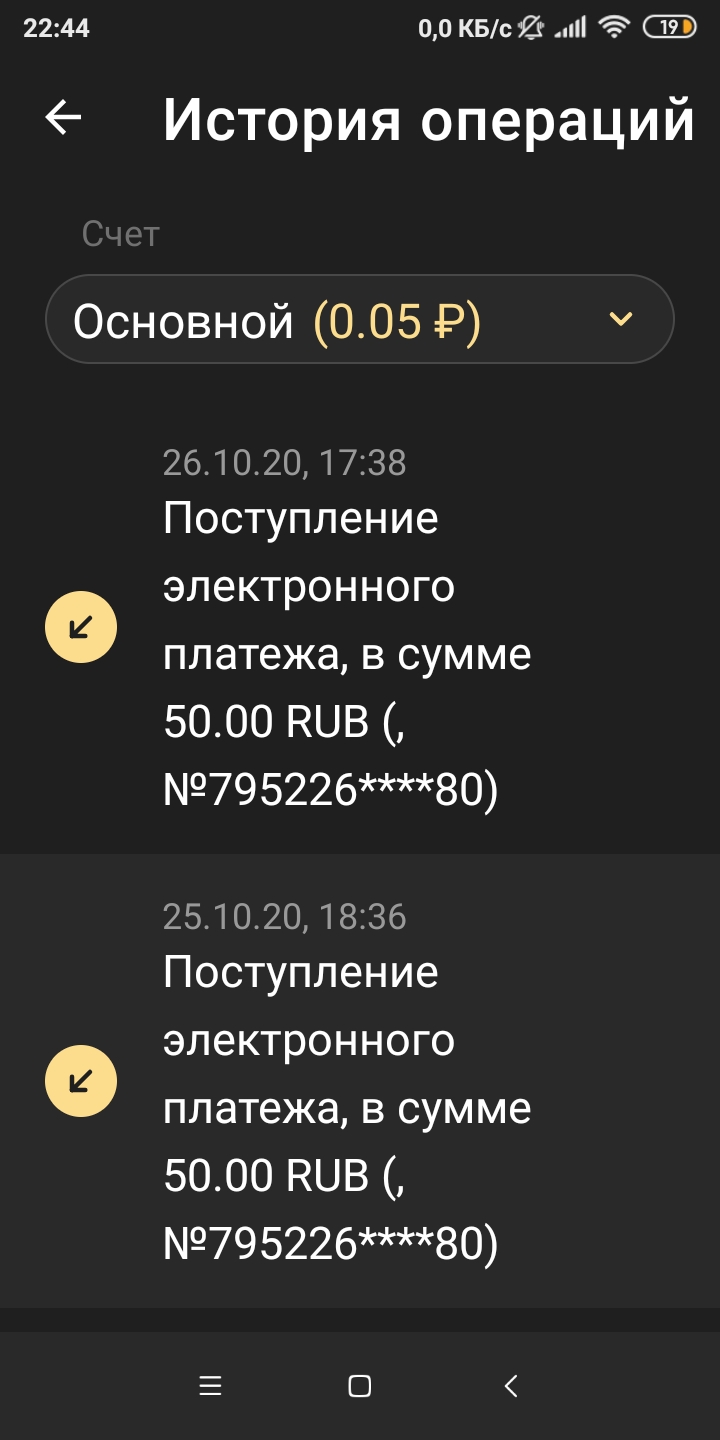Tap the system home button
The image size is (720, 1440).
tap(360, 1386)
